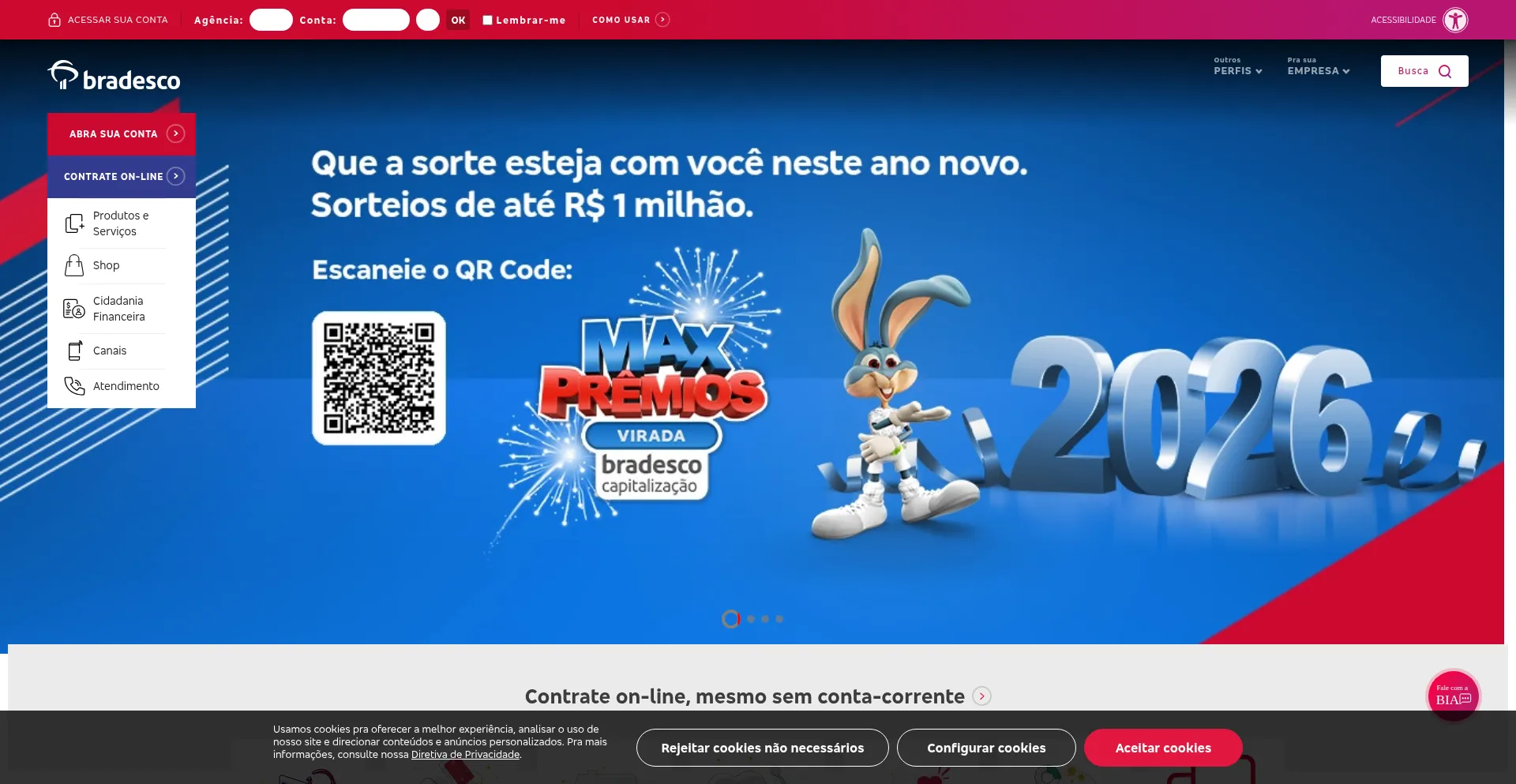This screenshot has height=784, width=1516.
Task: Tap Contrate On-line button
Action: point(122,177)
